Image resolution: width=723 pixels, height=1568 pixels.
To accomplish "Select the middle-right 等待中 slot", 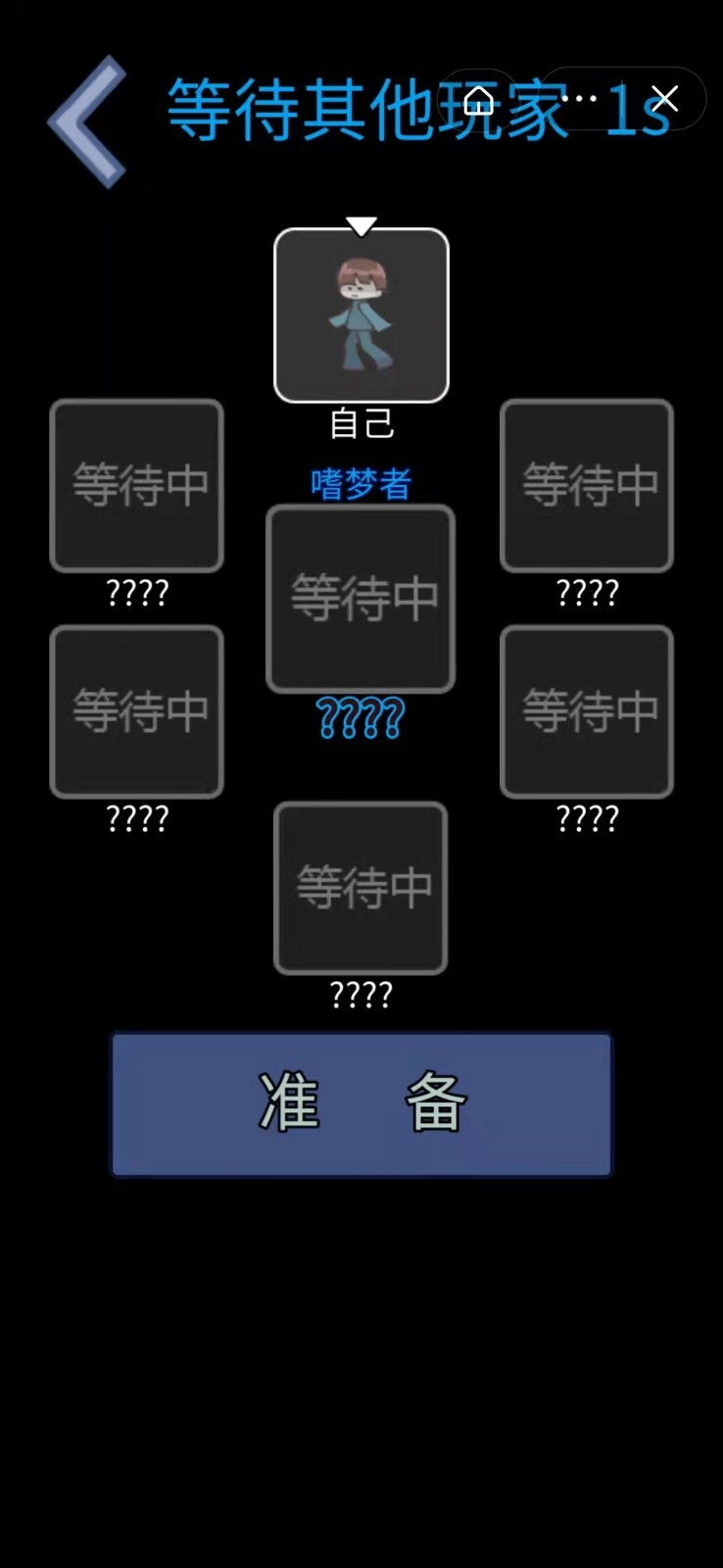I will [586, 710].
